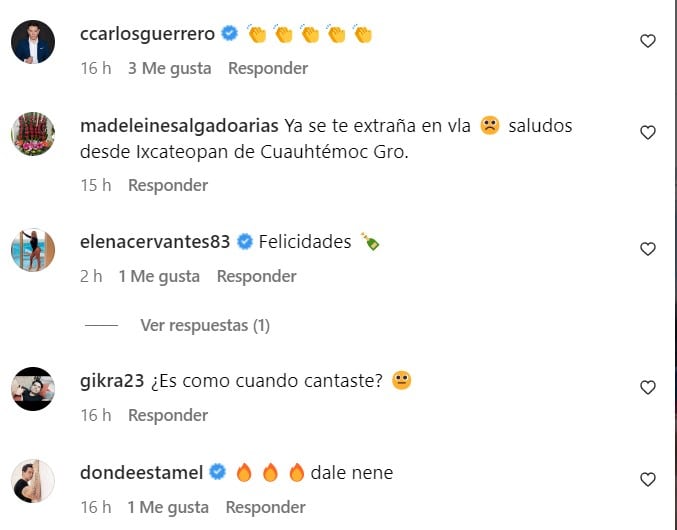Open gikra23's profile username
The image size is (677, 530).
pos(111,381)
